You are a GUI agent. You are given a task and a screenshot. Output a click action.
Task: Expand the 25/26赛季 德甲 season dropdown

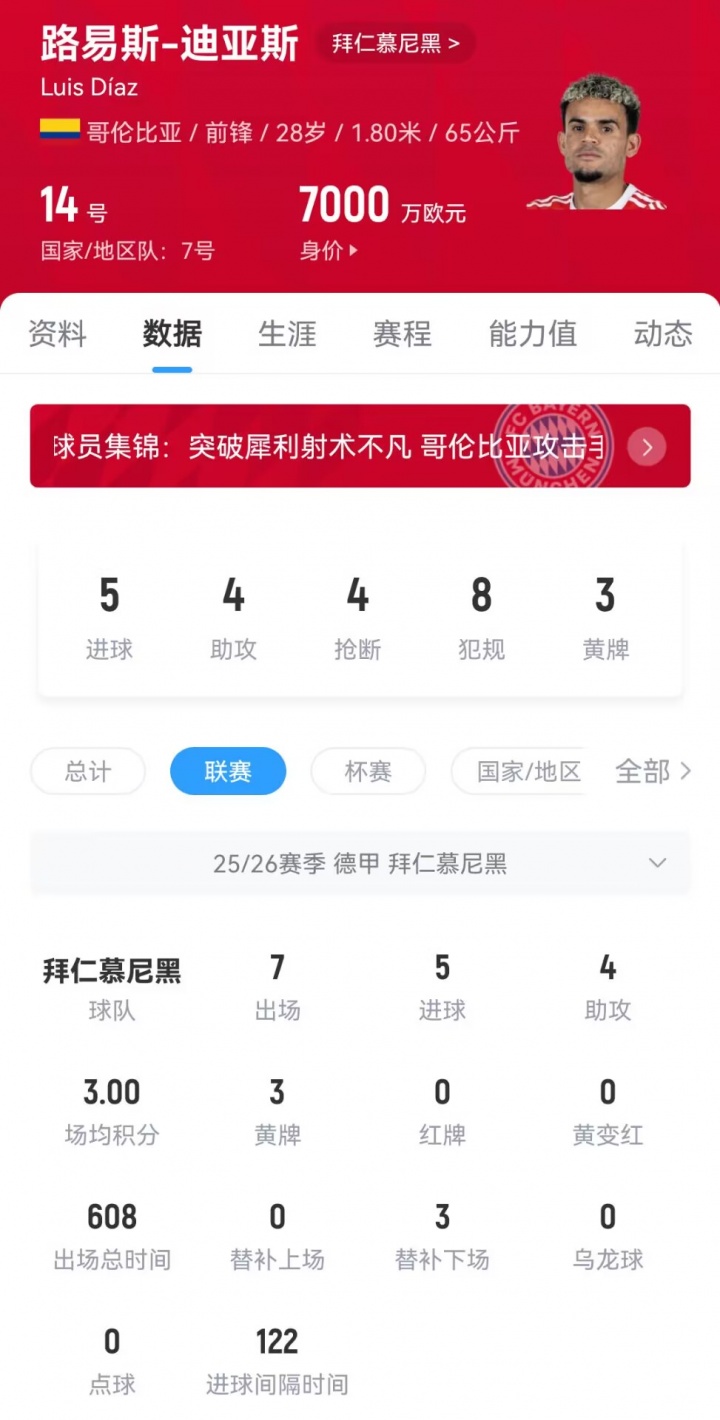656,863
